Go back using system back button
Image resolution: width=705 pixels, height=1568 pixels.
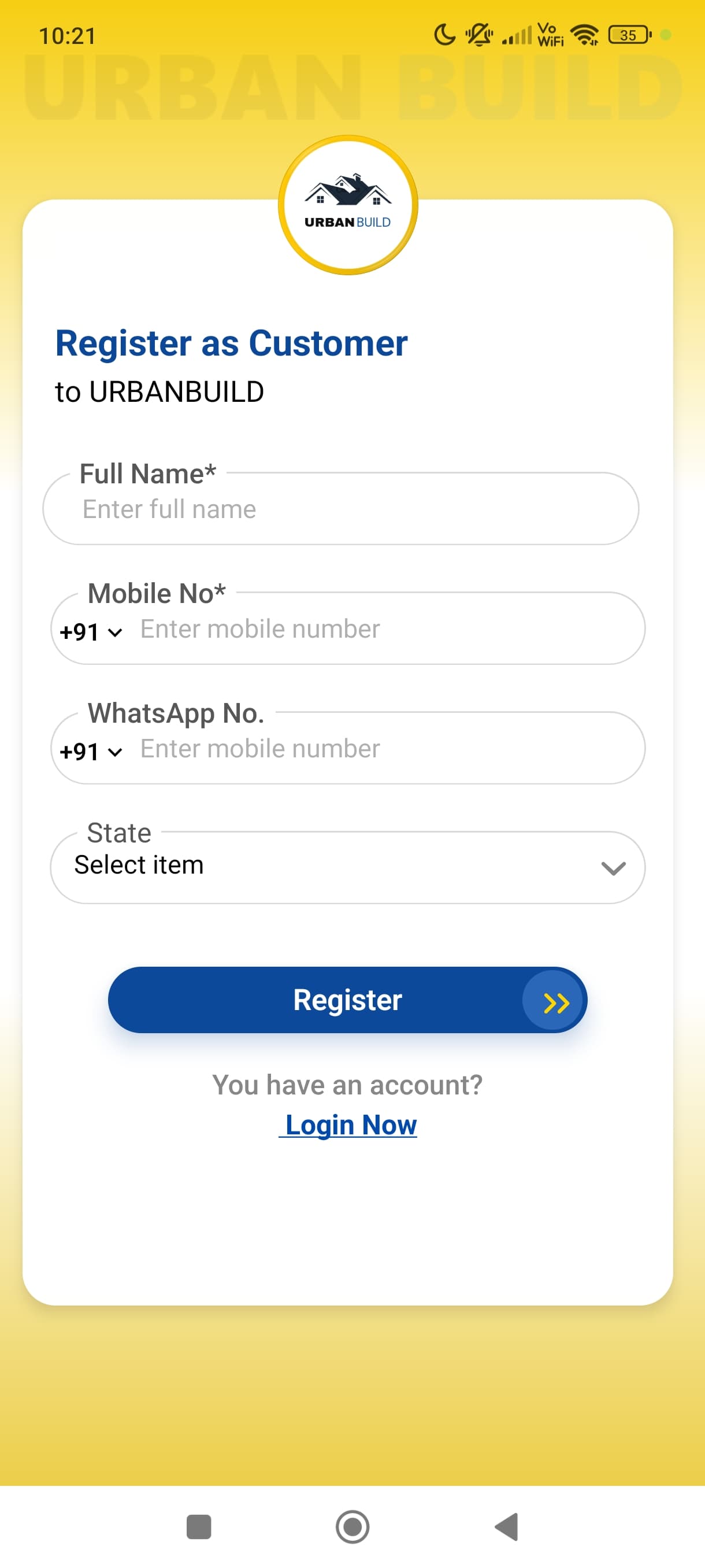(507, 1526)
